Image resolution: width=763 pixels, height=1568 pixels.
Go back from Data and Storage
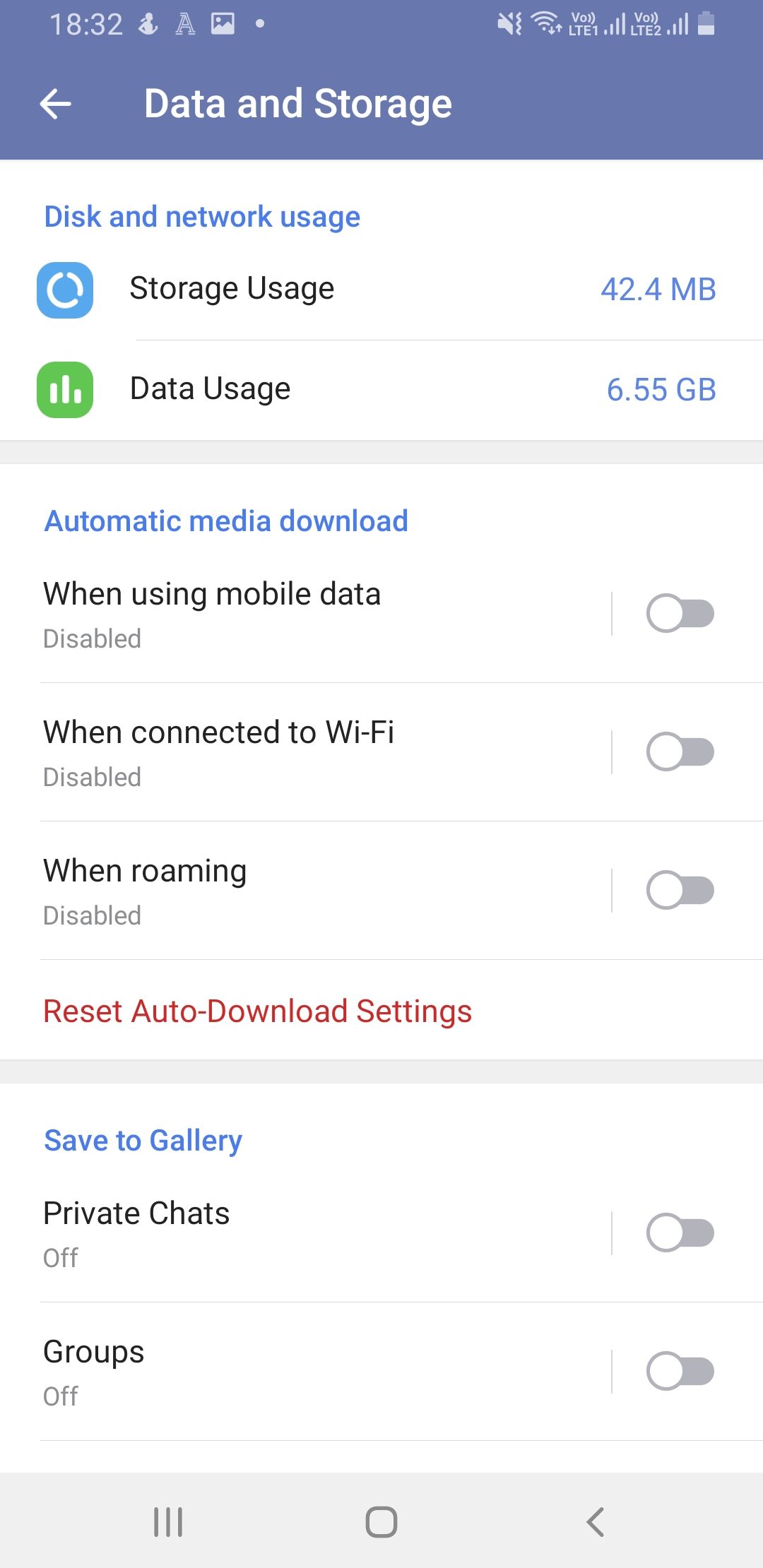pyautogui.click(x=56, y=104)
